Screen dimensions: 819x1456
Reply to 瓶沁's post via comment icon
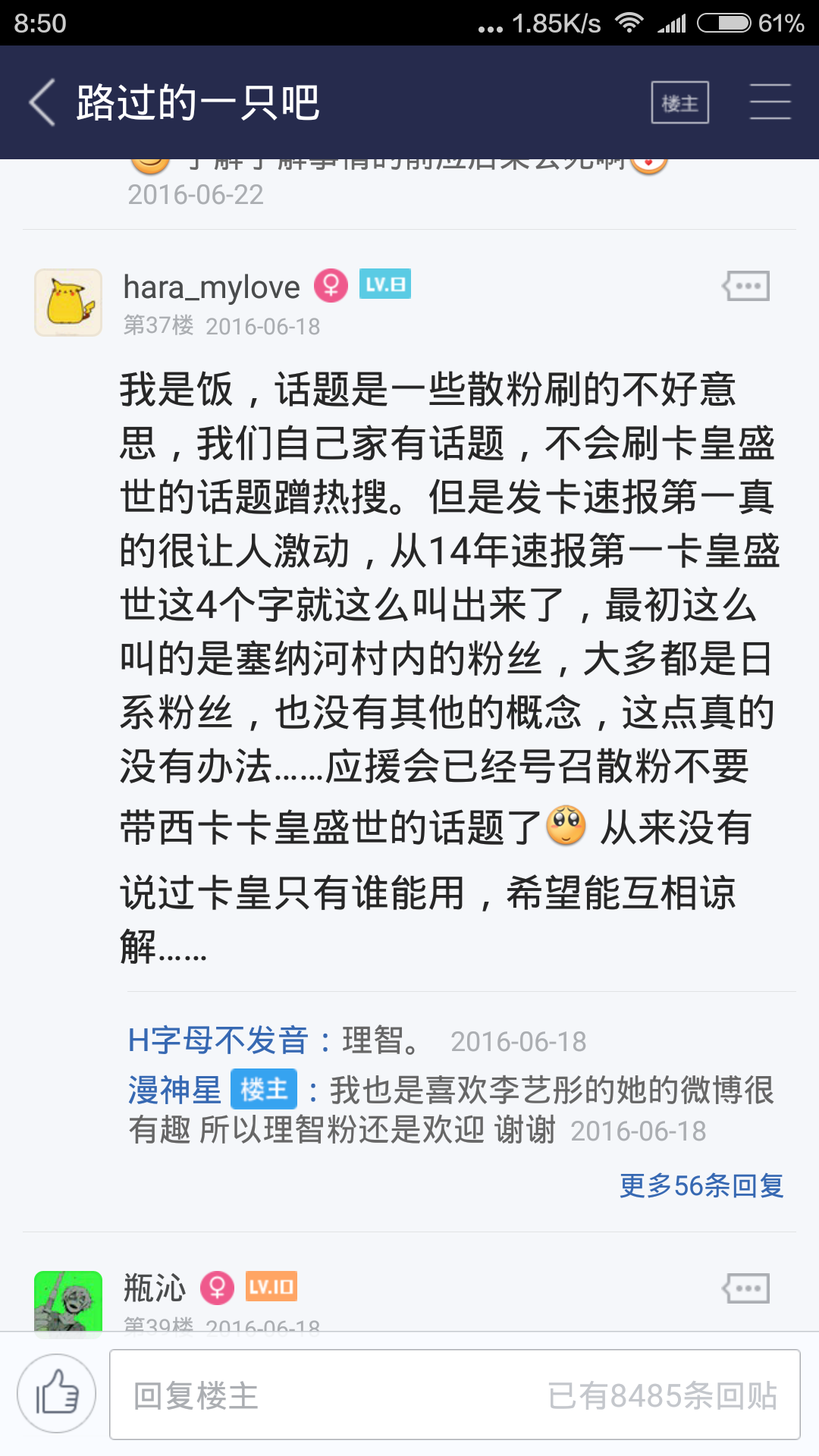[746, 1288]
